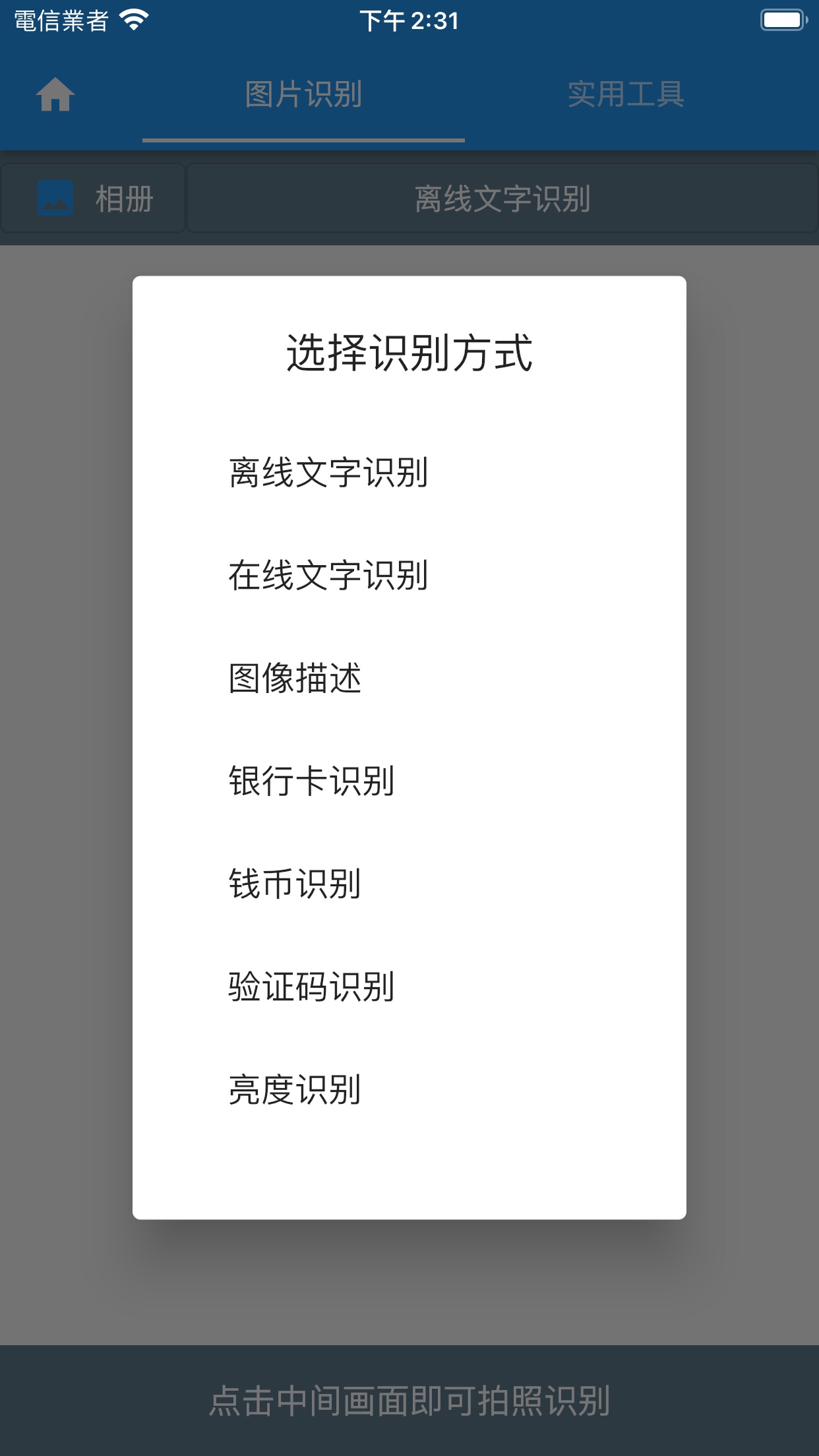Open the 离线文字识别 mode selector bar
Screen dimensions: 819x1456
pyautogui.click(x=503, y=198)
